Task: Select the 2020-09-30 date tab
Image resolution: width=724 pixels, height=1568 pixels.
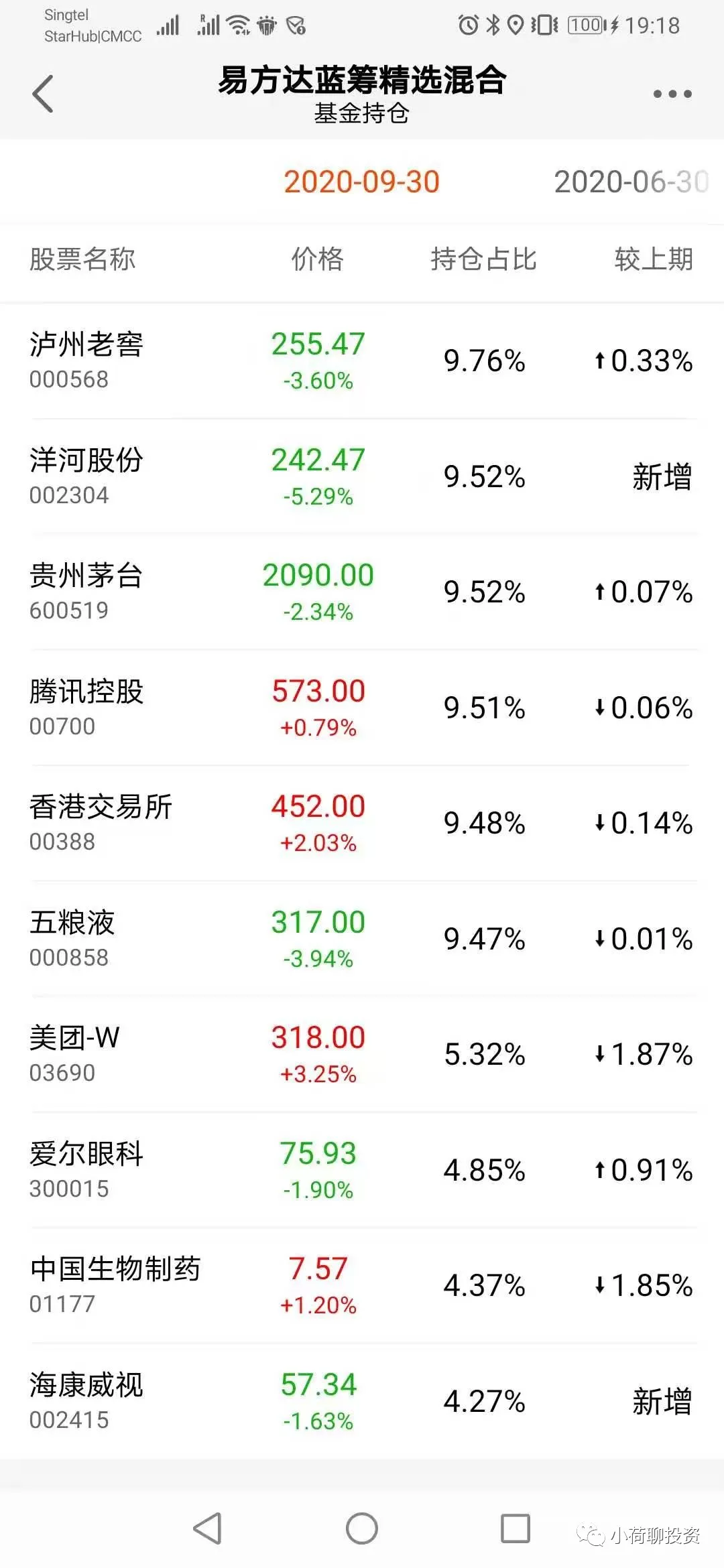Action: pyautogui.click(x=361, y=182)
